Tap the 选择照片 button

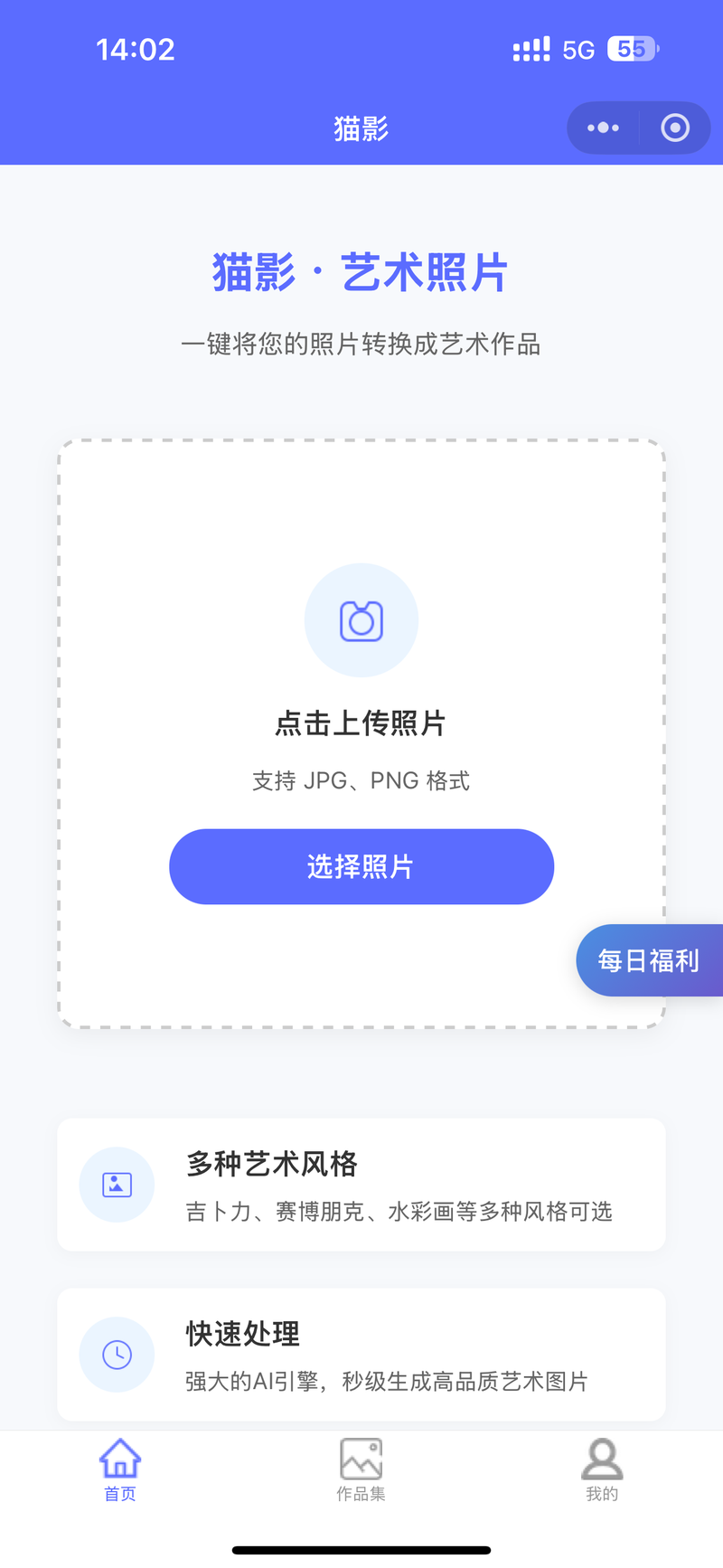[361, 866]
